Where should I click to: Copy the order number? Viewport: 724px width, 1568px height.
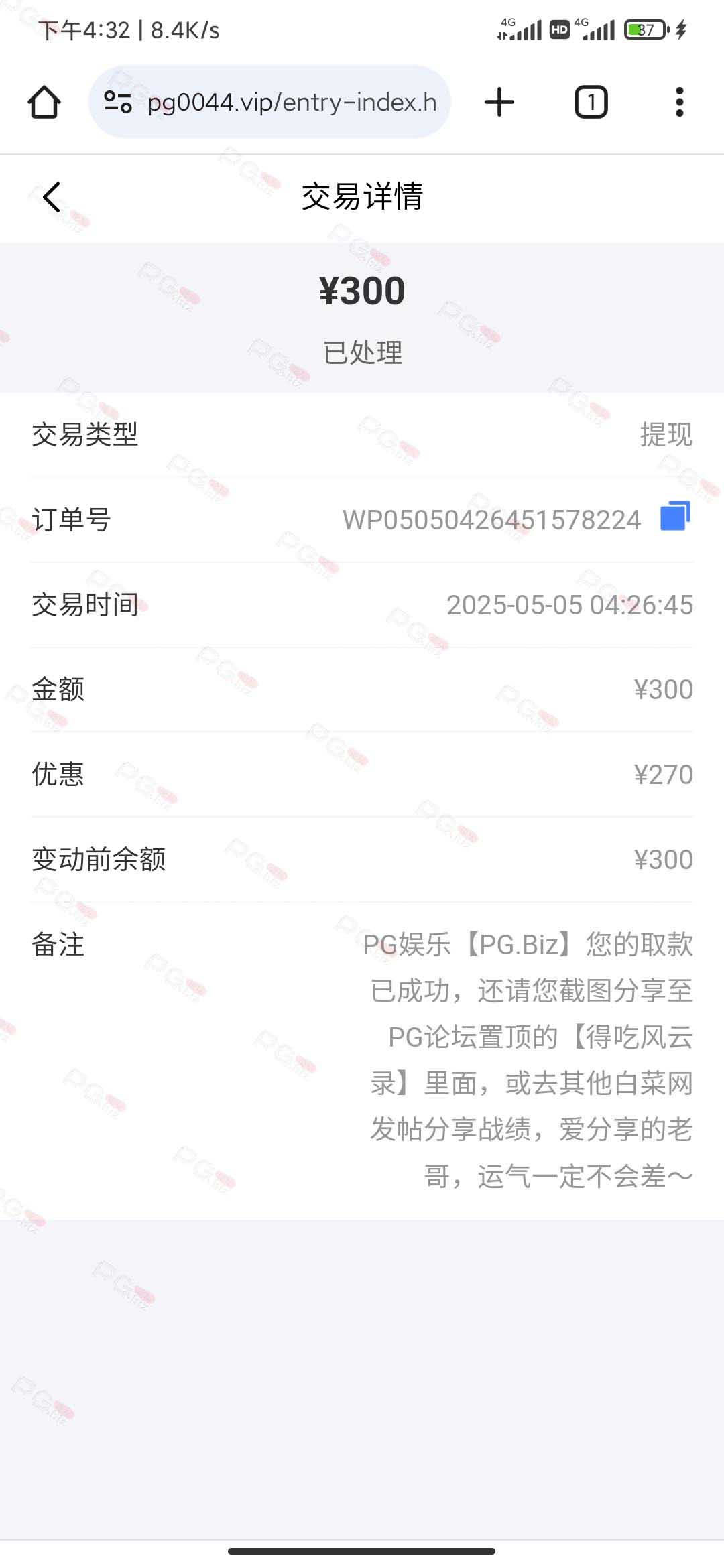[675, 517]
